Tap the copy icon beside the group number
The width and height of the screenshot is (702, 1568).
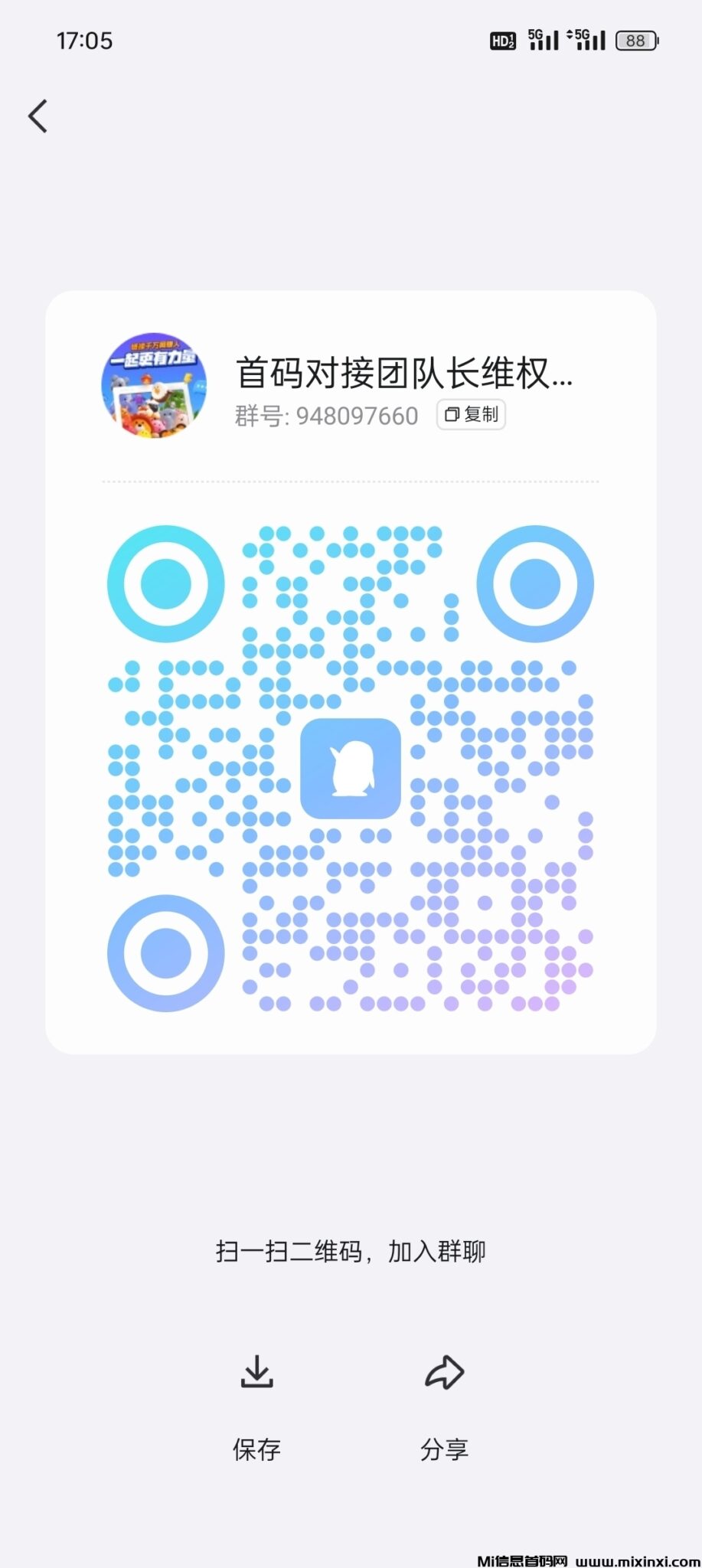pos(452,414)
